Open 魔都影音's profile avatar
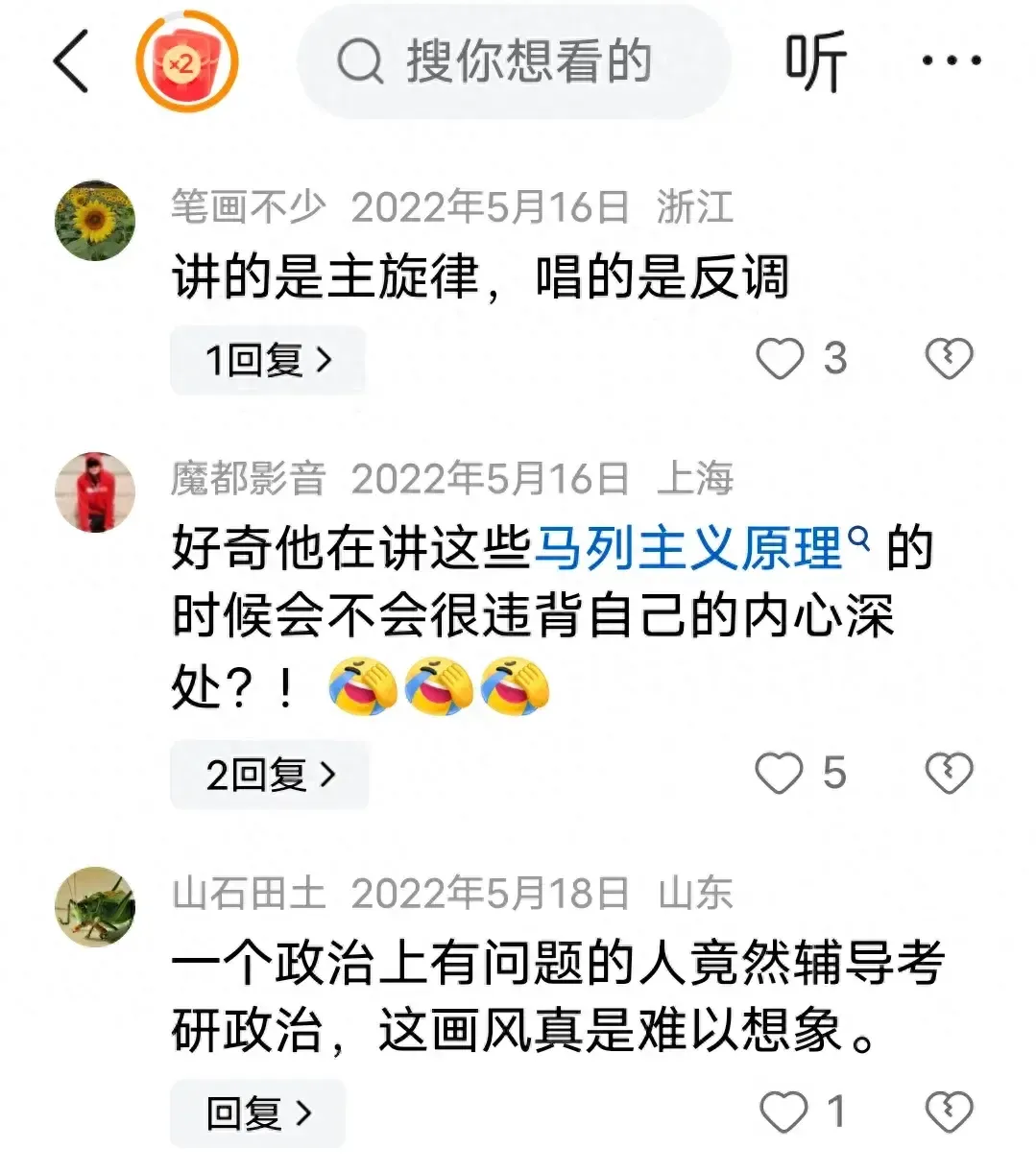This screenshot has height=1172, width=1036. [x=94, y=492]
